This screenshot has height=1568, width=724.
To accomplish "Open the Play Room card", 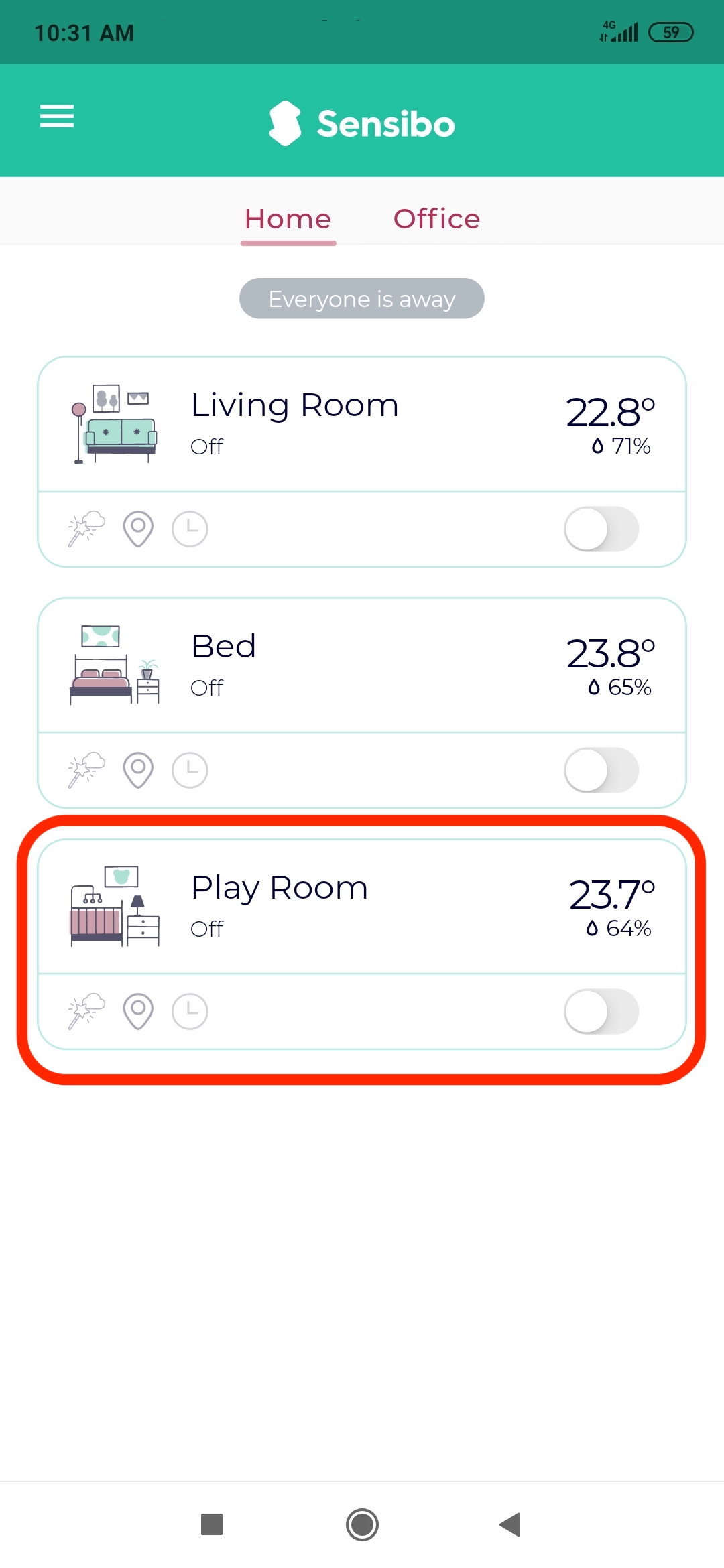I will pos(362,907).
